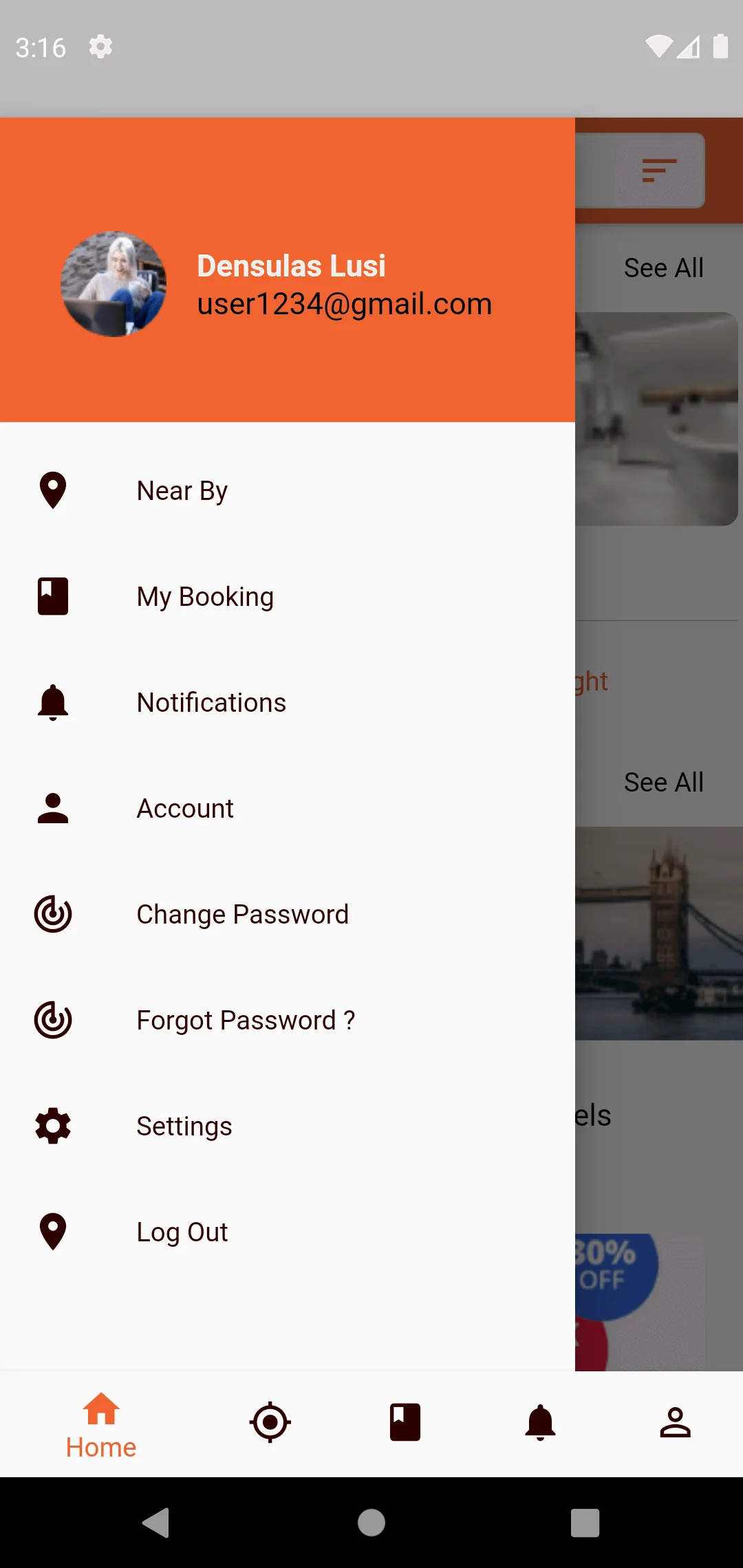Open the location target tab
Image resolution: width=743 pixels, height=1568 pixels.
(x=270, y=1422)
